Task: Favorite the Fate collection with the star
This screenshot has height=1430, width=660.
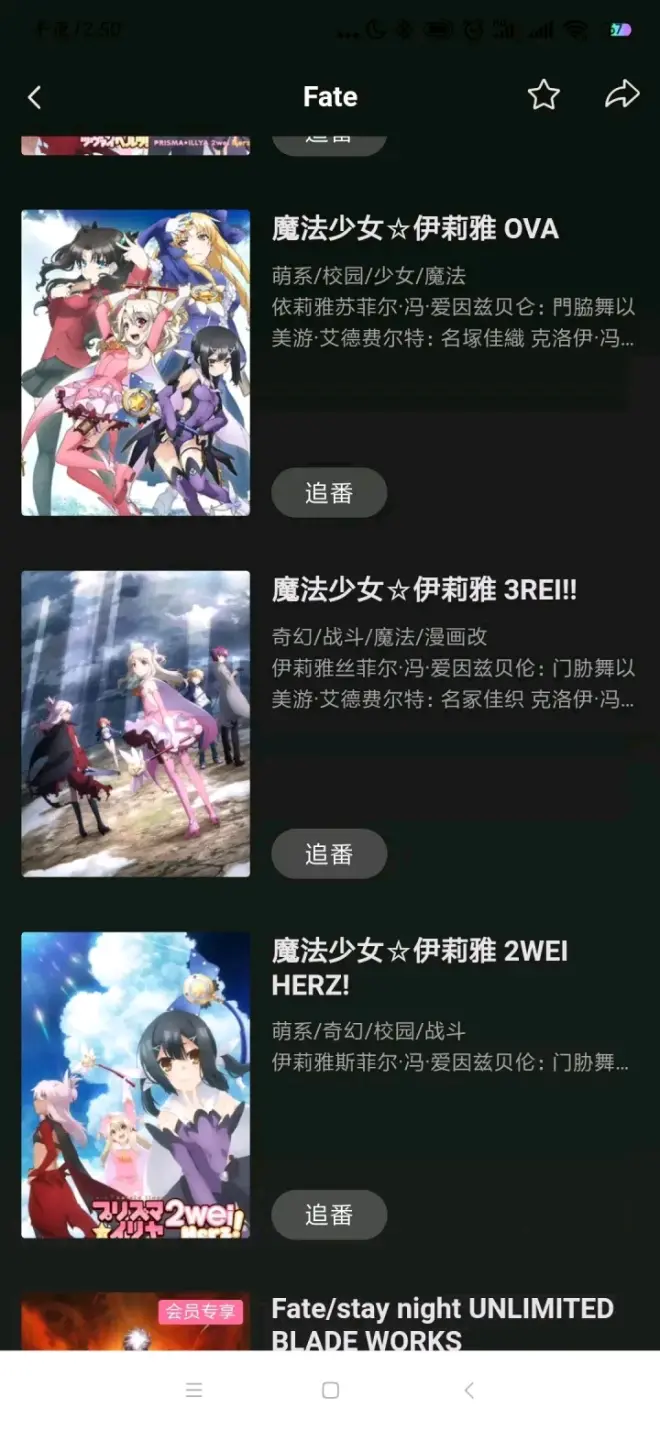Action: click(543, 96)
